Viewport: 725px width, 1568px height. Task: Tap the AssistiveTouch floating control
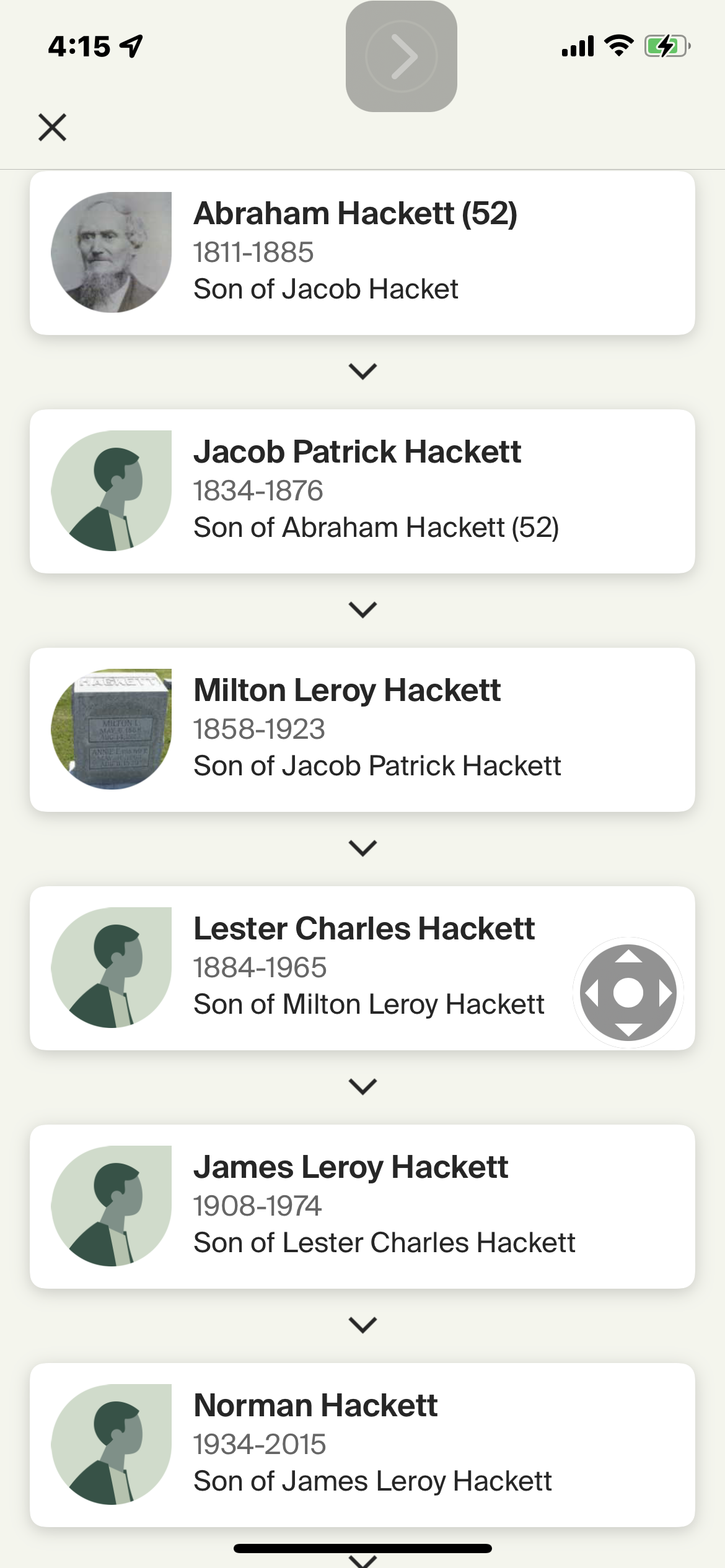pos(628,992)
